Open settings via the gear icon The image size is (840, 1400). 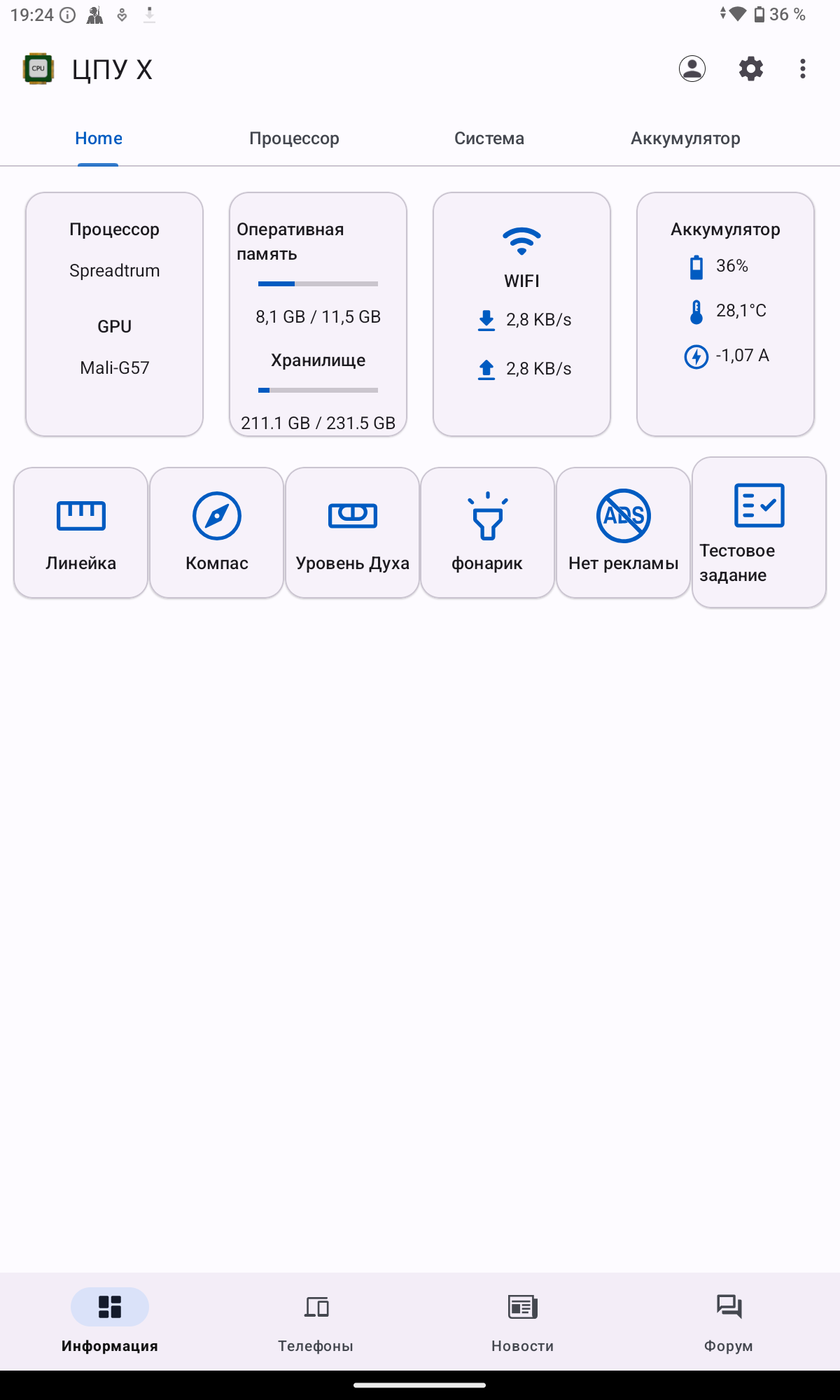pos(750,69)
